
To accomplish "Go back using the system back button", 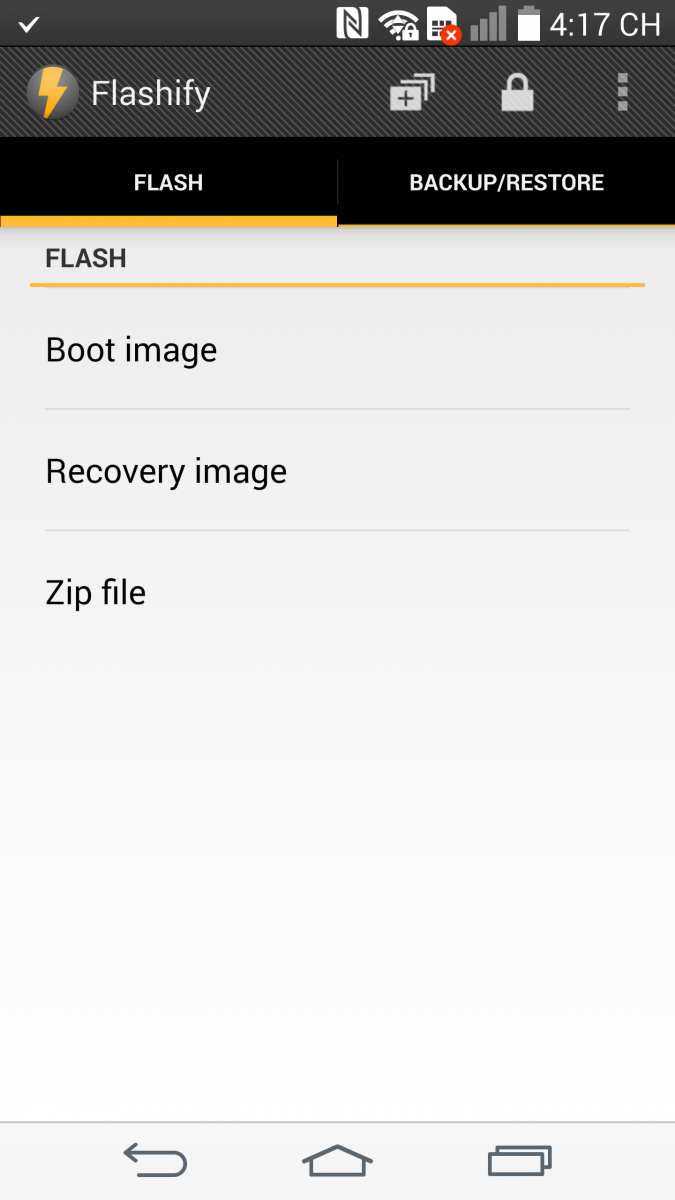I will click(x=155, y=1161).
